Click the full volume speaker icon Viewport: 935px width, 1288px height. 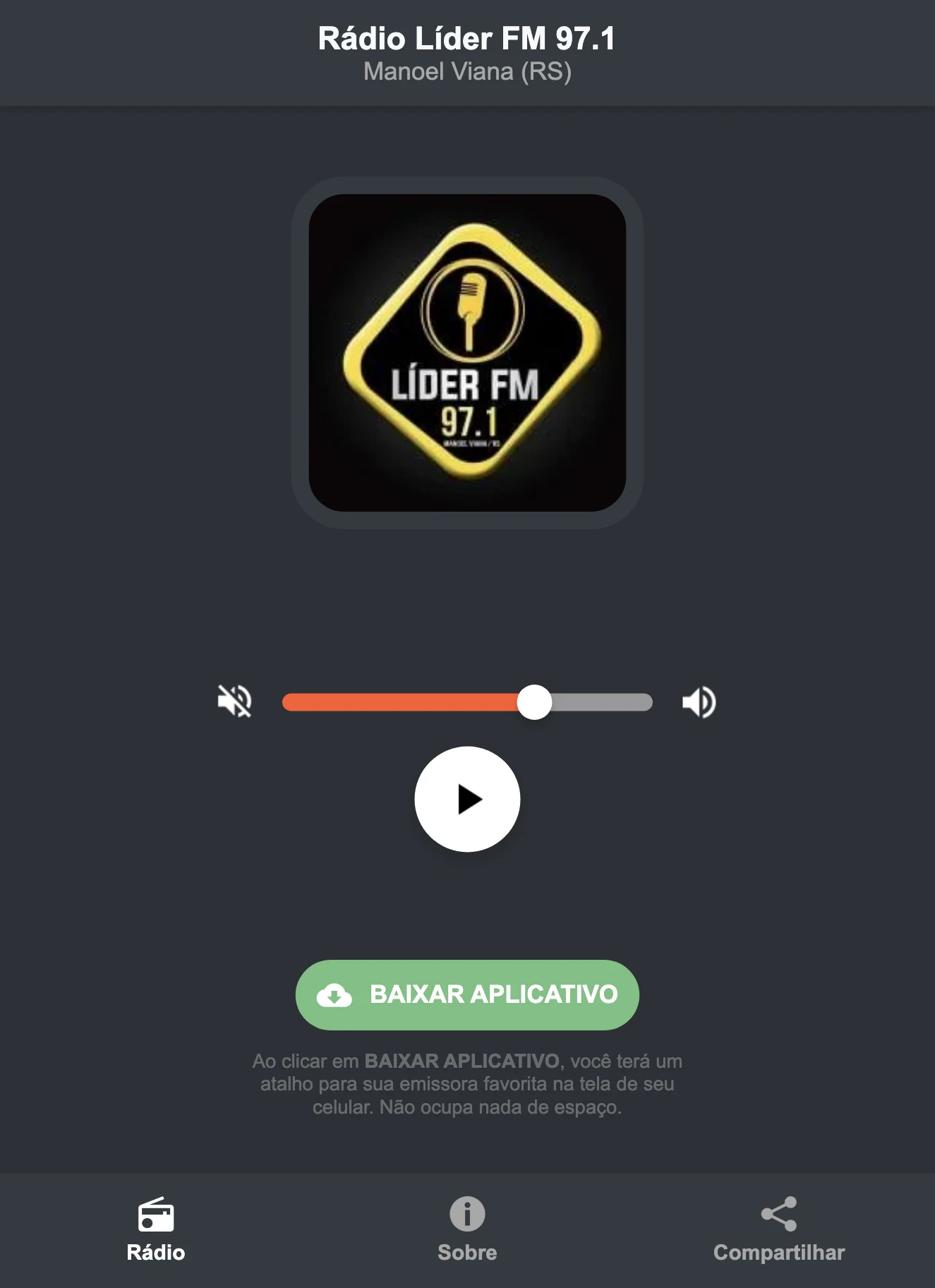pyautogui.click(x=699, y=701)
